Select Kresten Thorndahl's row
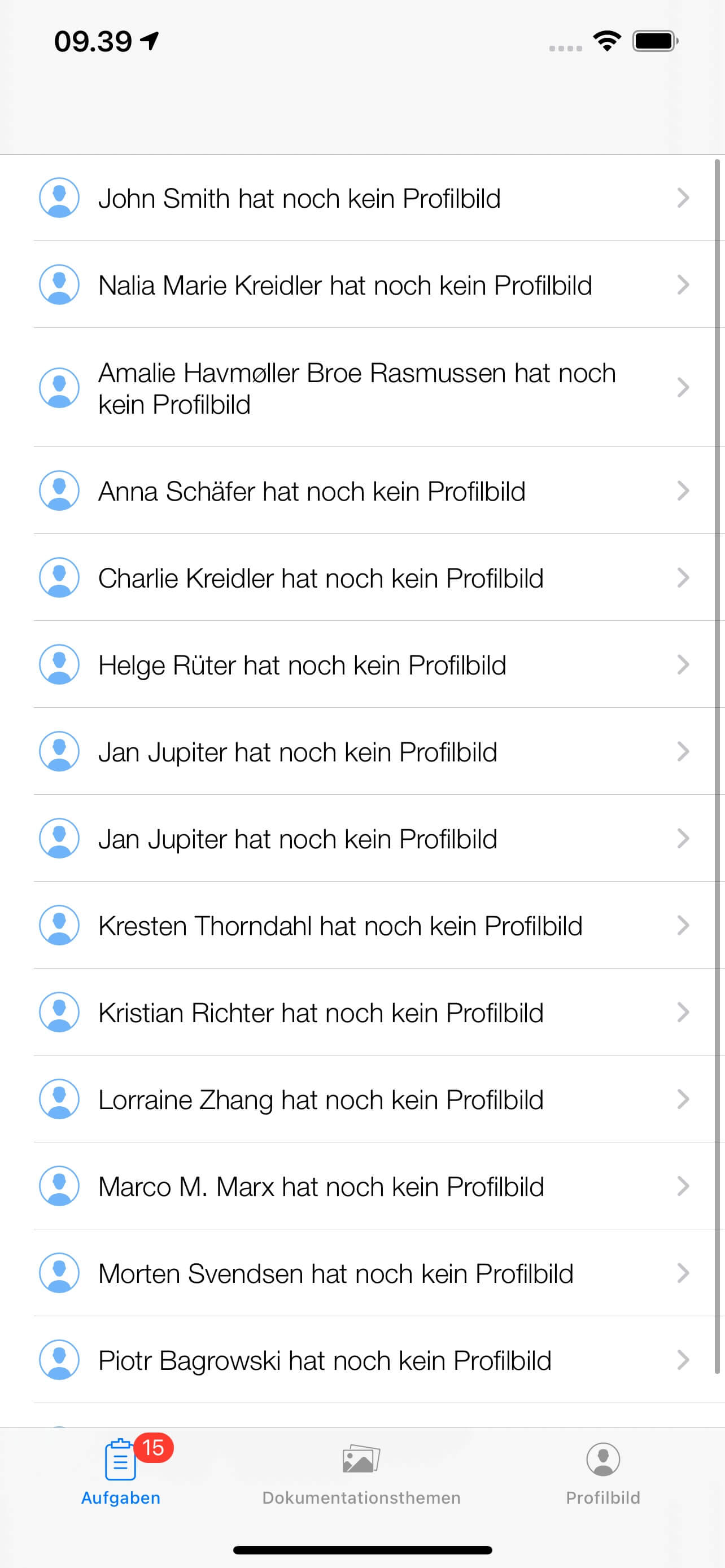This screenshot has height=1568, width=725. pyautogui.click(x=362, y=925)
